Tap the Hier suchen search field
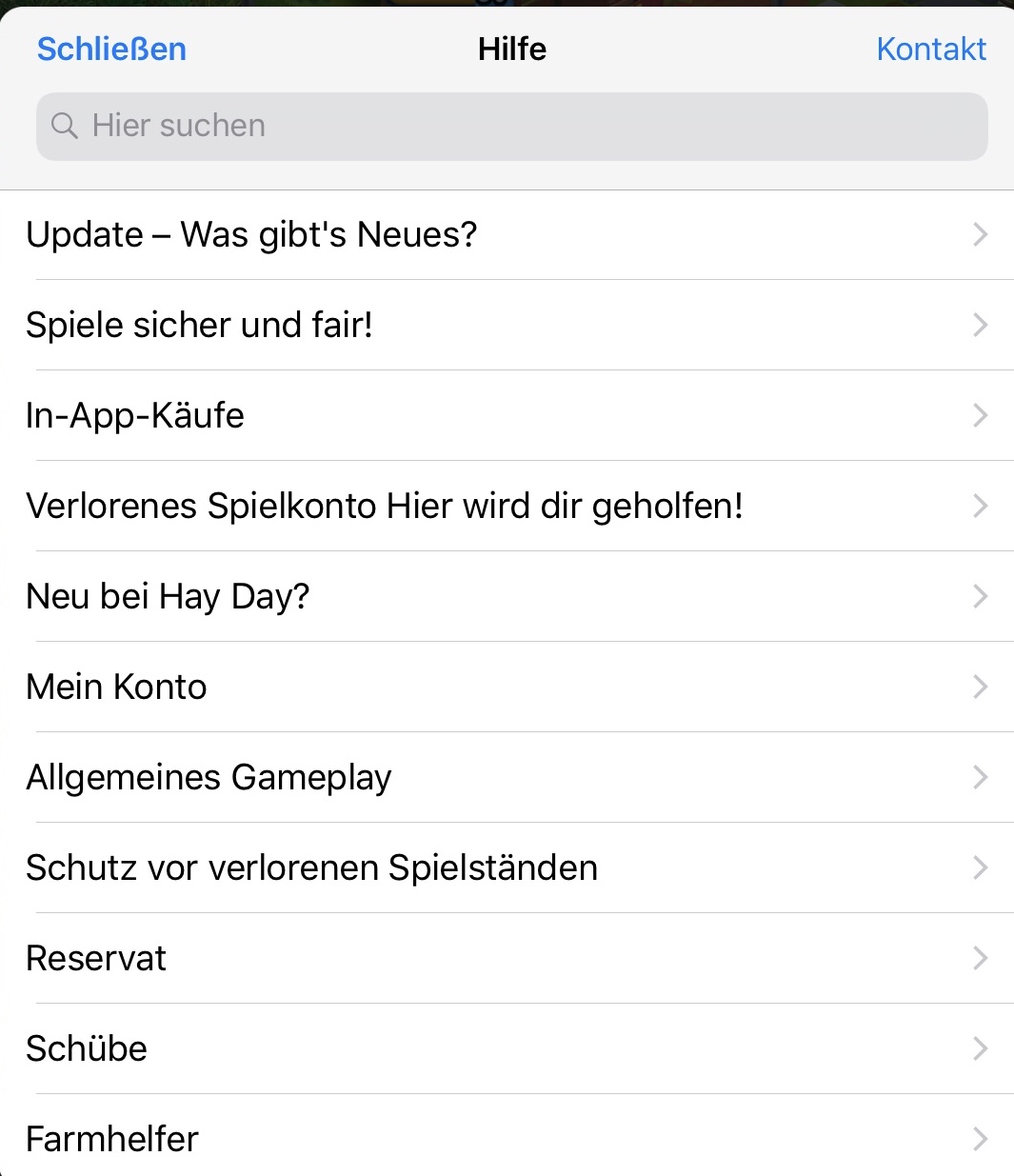This screenshot has width=1014, height=1176. tap(511, 127)
